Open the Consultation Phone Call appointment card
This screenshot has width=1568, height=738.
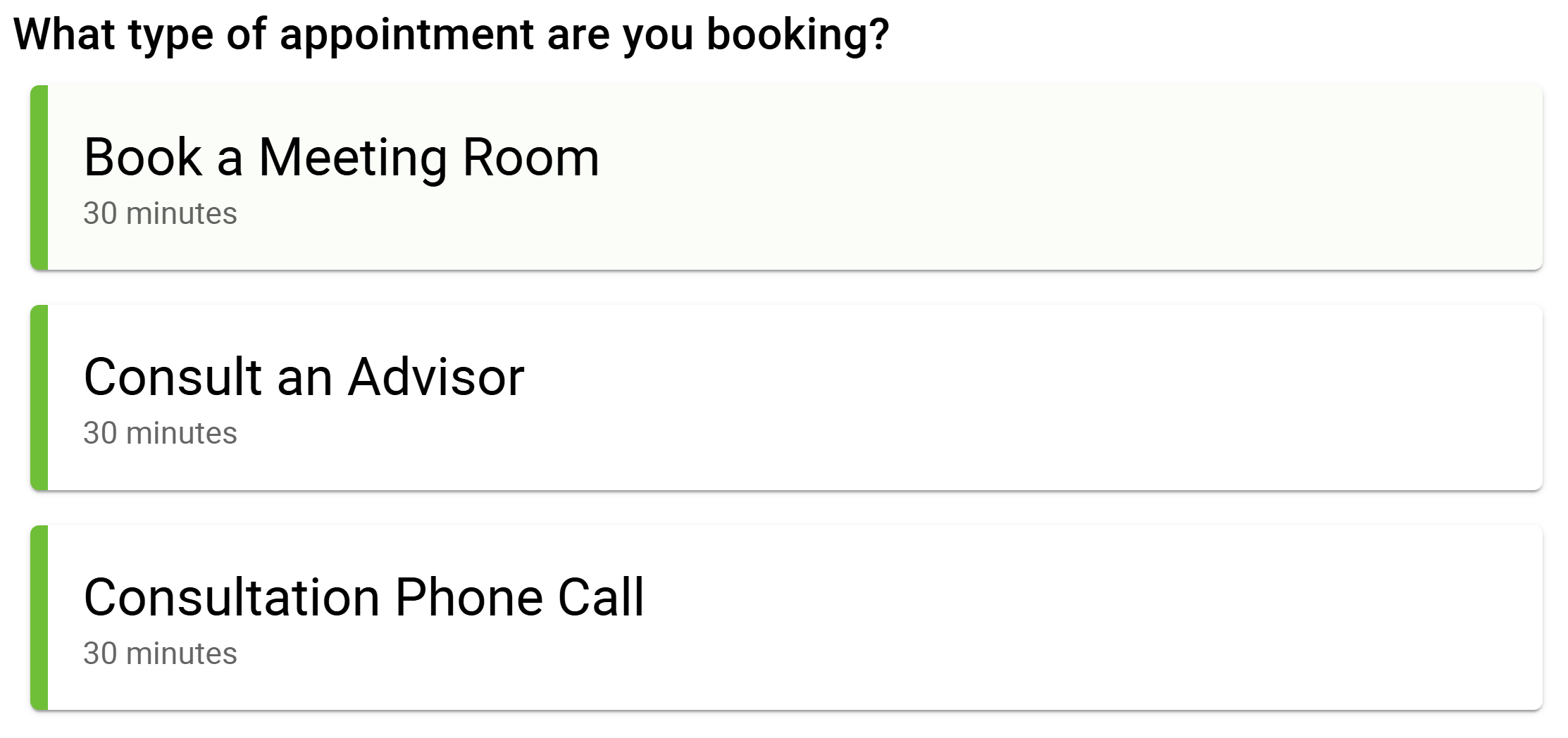pos(786,618)
